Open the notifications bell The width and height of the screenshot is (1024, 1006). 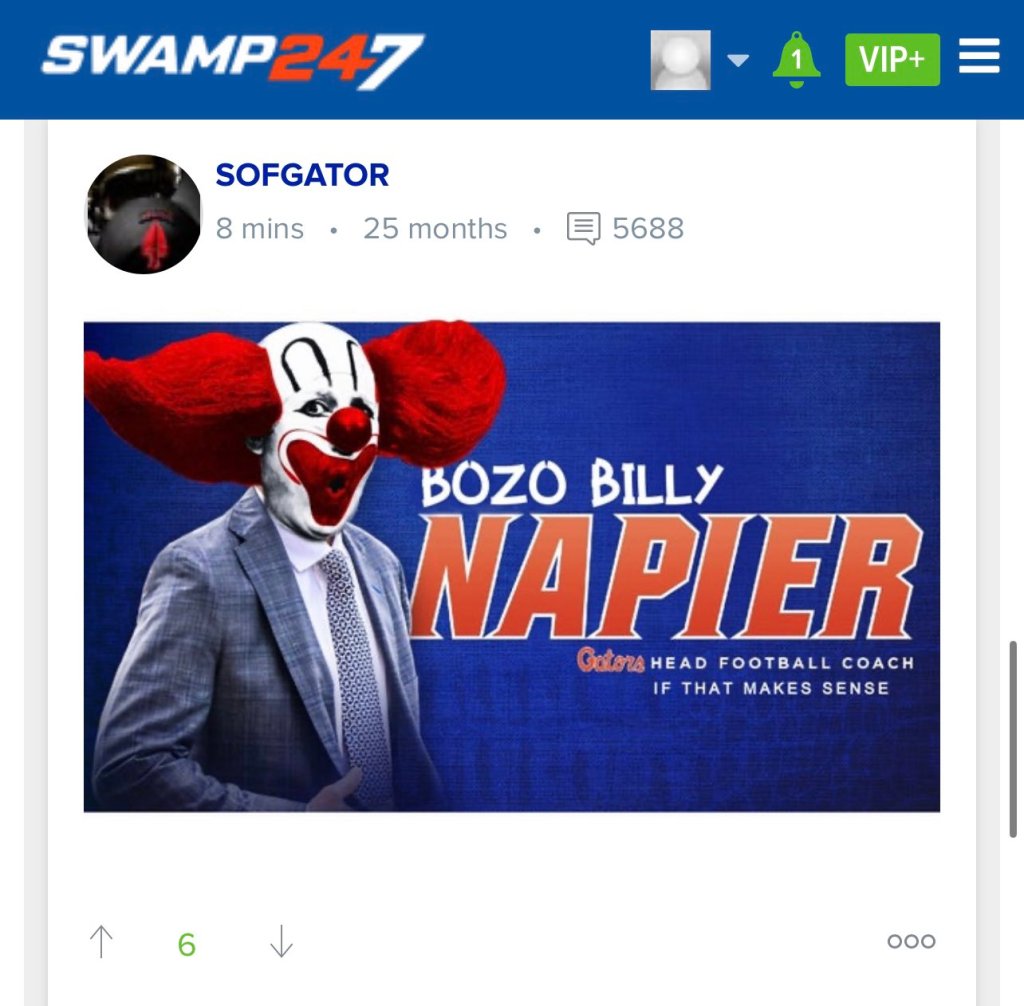[x=796, y=60]
